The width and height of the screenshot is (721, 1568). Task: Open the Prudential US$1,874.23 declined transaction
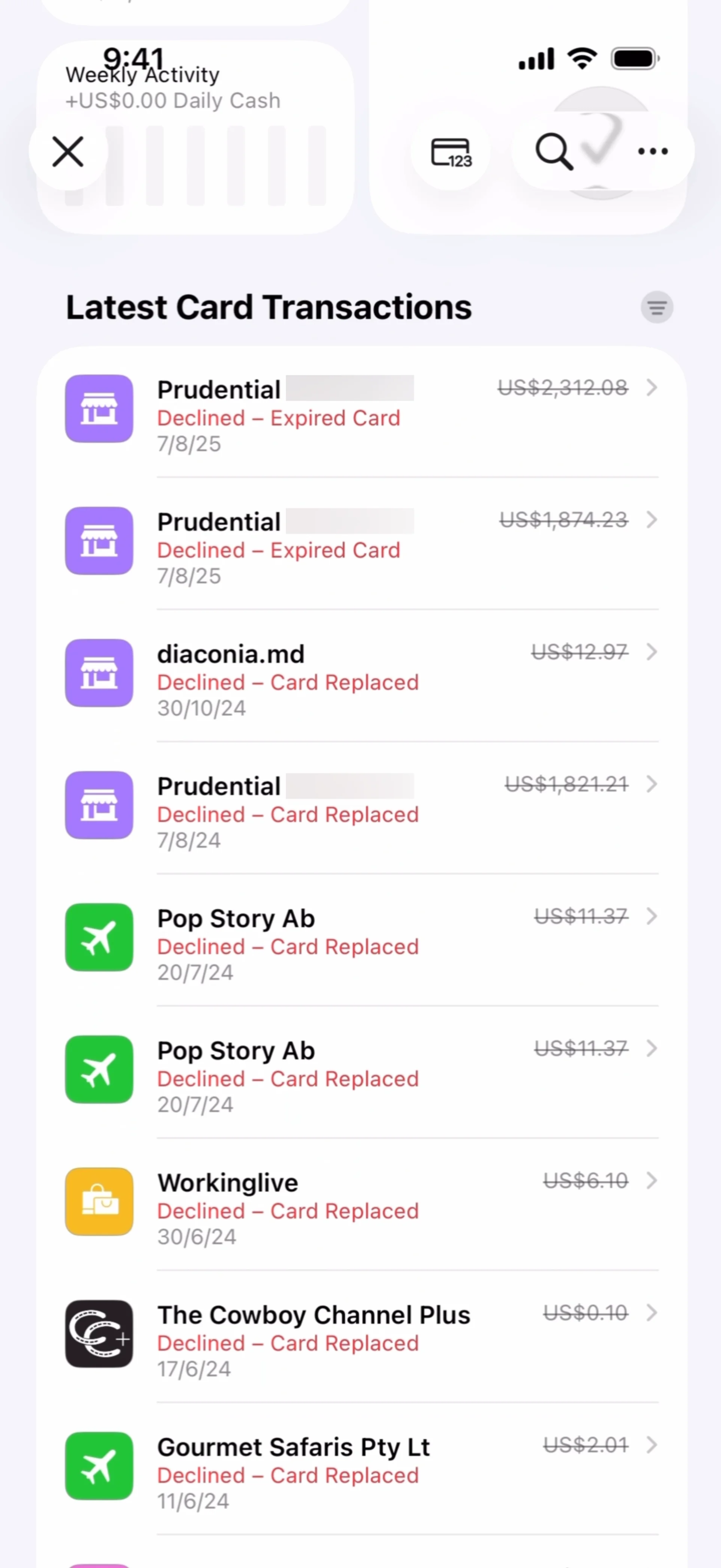pos(361,544)
